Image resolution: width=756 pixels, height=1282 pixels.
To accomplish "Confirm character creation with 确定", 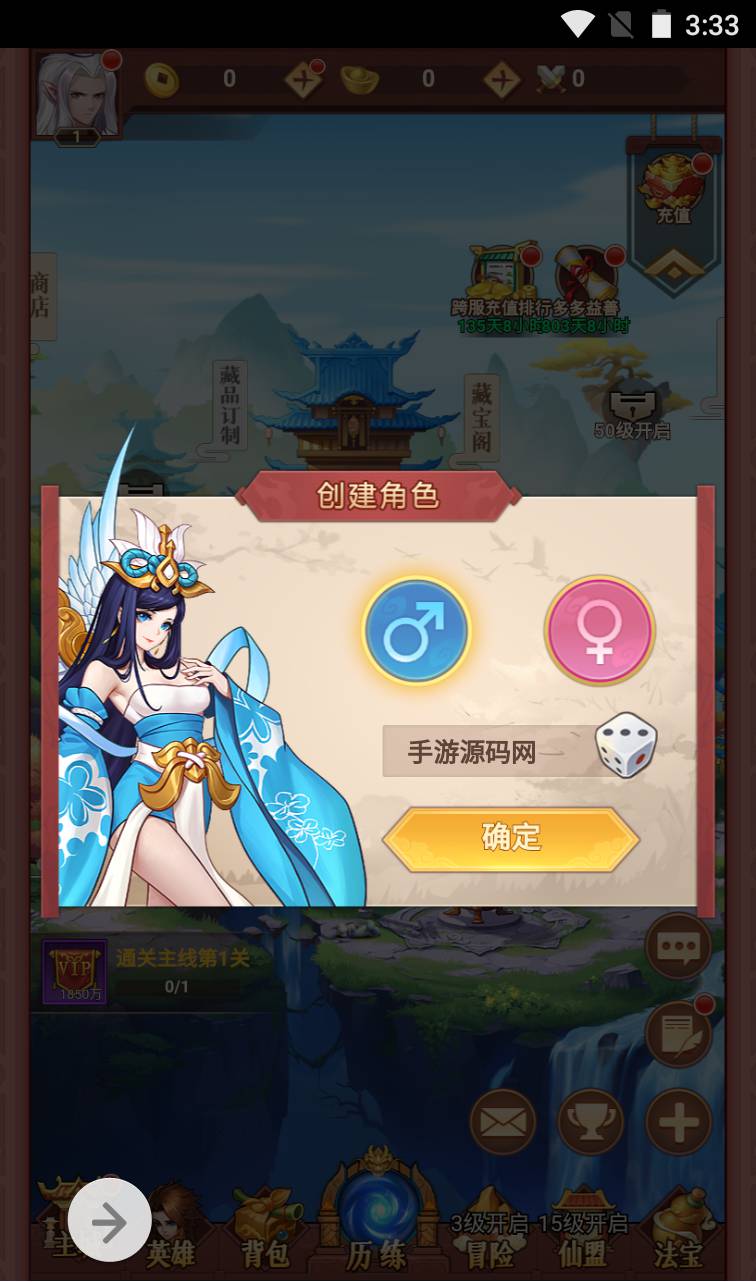I will point(511,838).
